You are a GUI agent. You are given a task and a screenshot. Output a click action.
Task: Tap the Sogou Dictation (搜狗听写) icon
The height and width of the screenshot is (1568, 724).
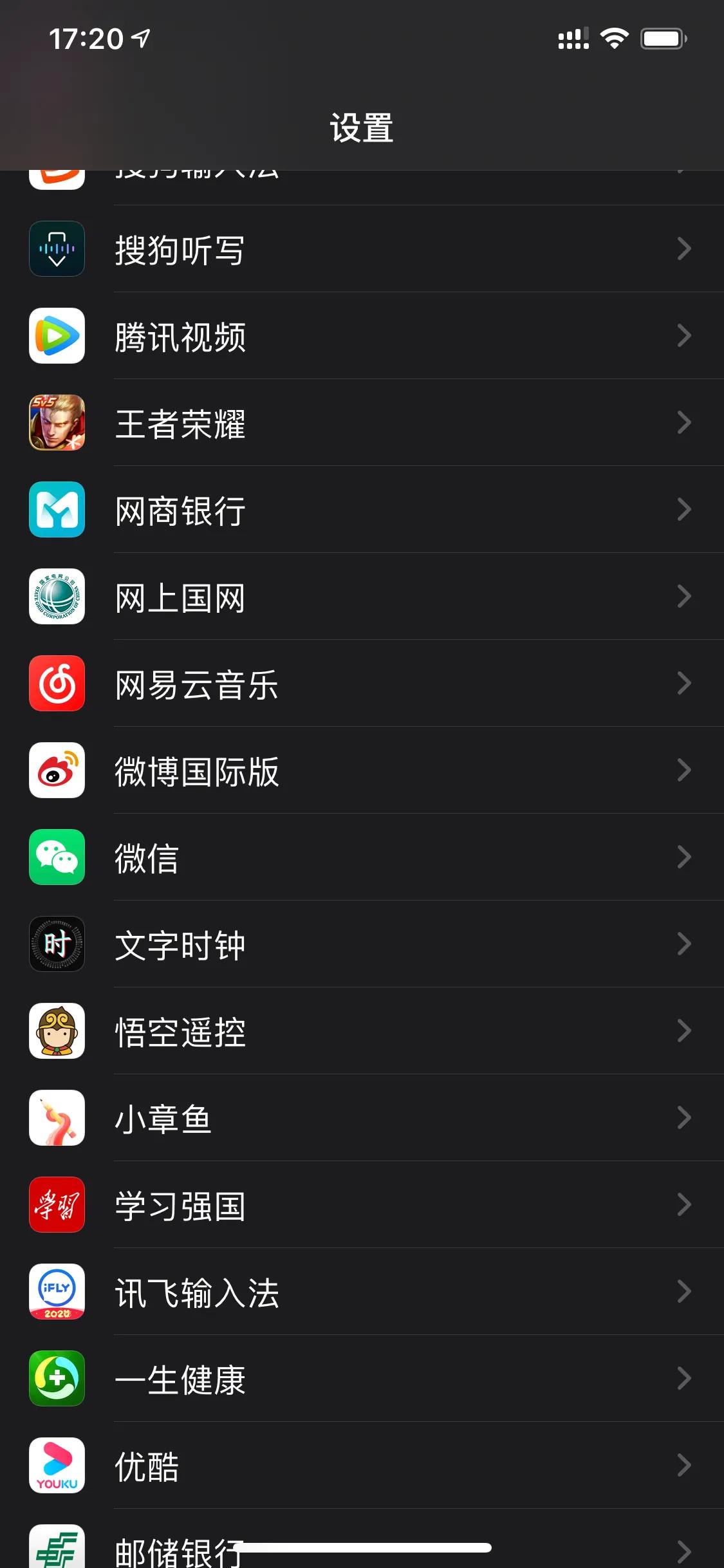pos(57,250)
